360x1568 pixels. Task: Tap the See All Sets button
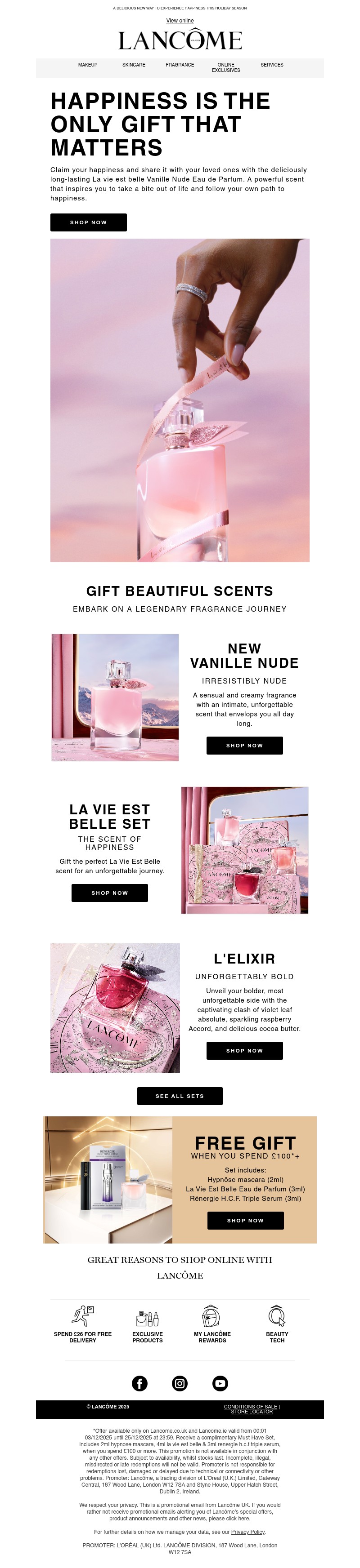coord(180,1096)
